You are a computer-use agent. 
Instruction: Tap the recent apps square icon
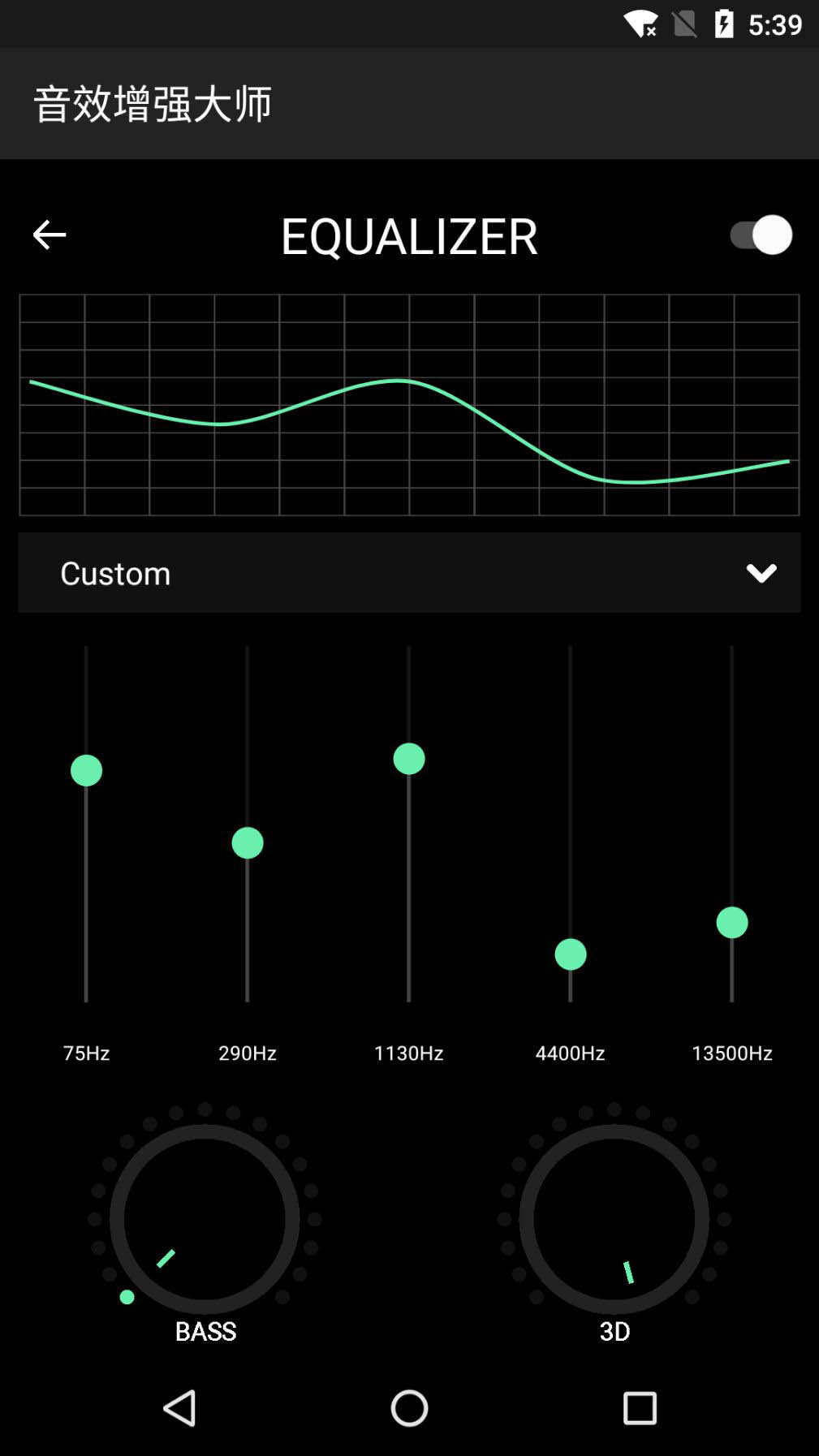pyautogui.click(x=638, y=1408)
